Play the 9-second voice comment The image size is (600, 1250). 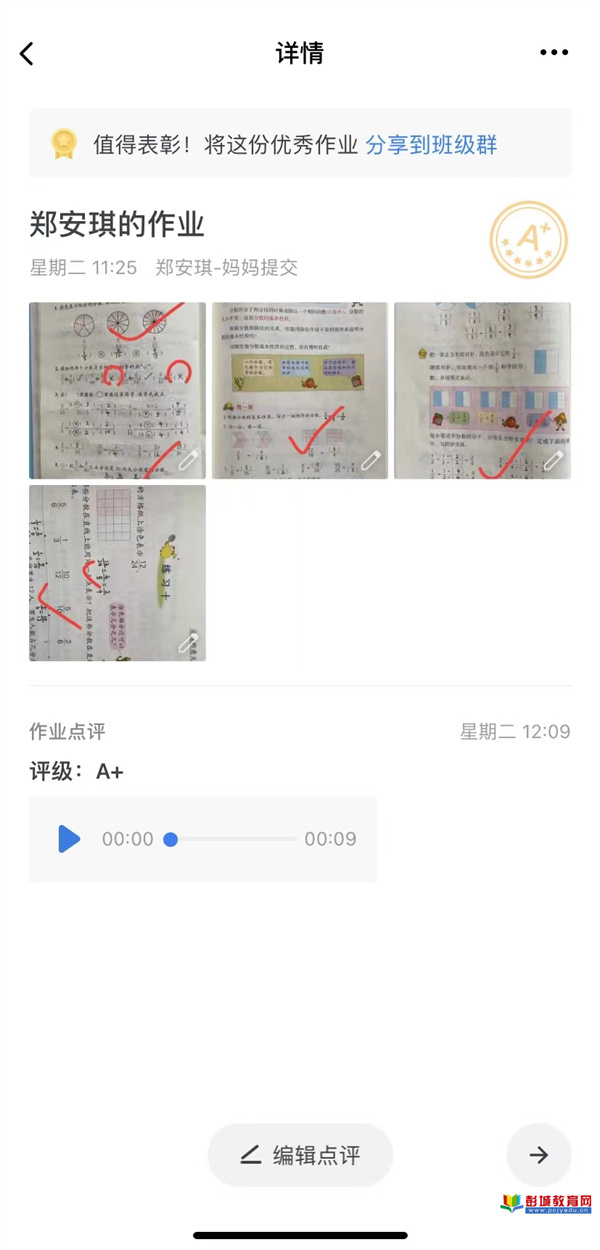tap(68, 839)
